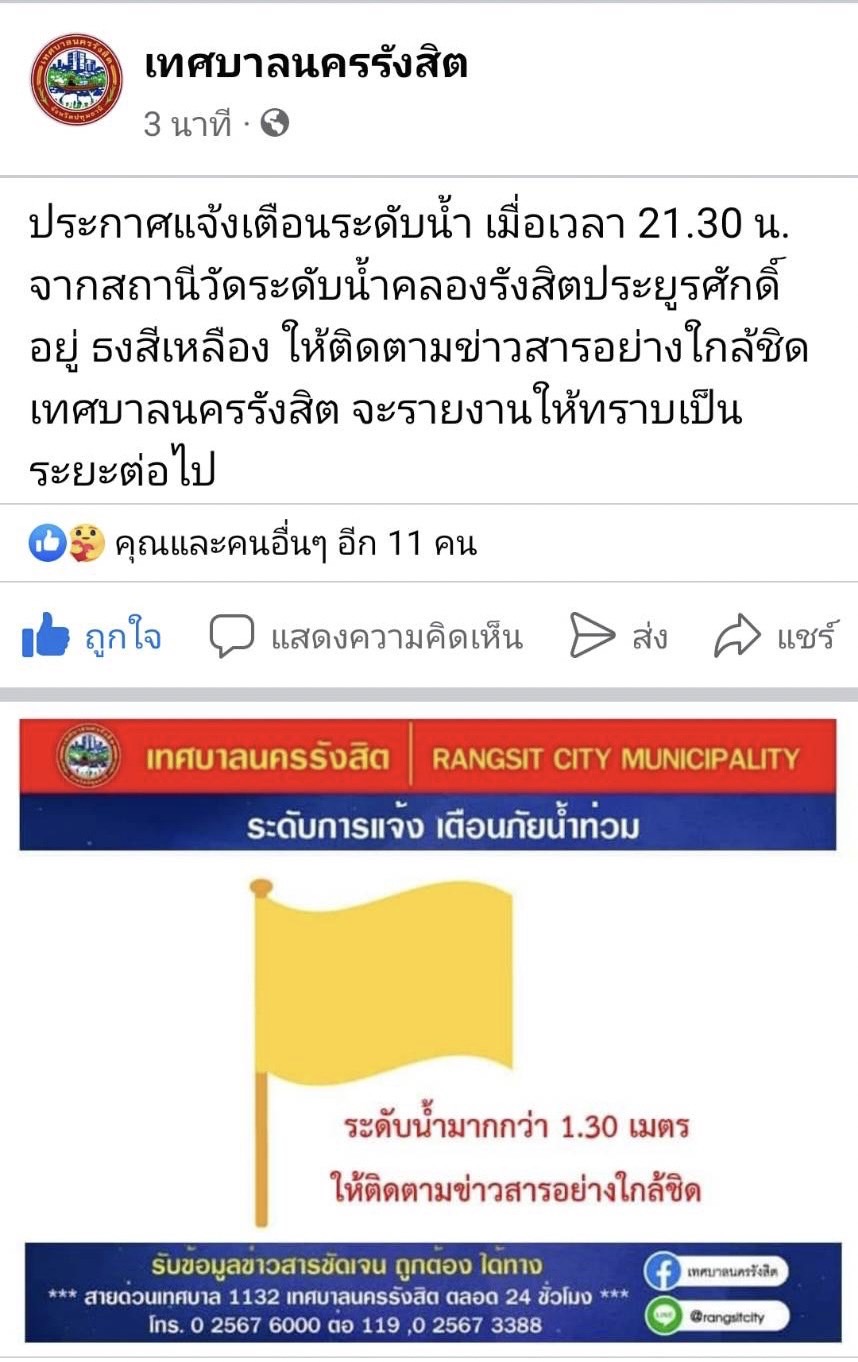Send the post via ส่ง button
This screenshot has height=1362, width=858.
[x=618, y=637]
